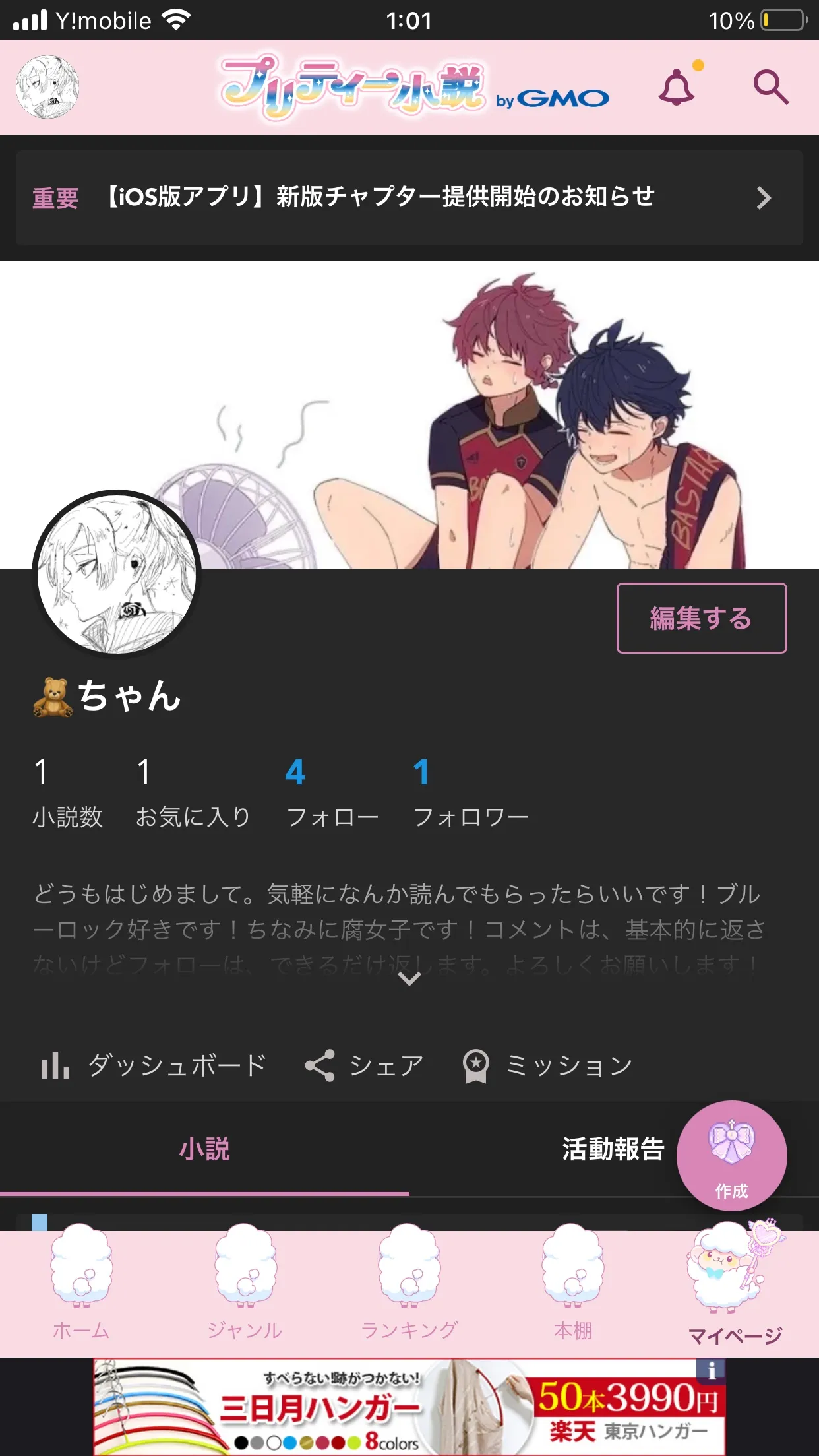Tap the small profile avatar in header

click(x=47, y=87)
